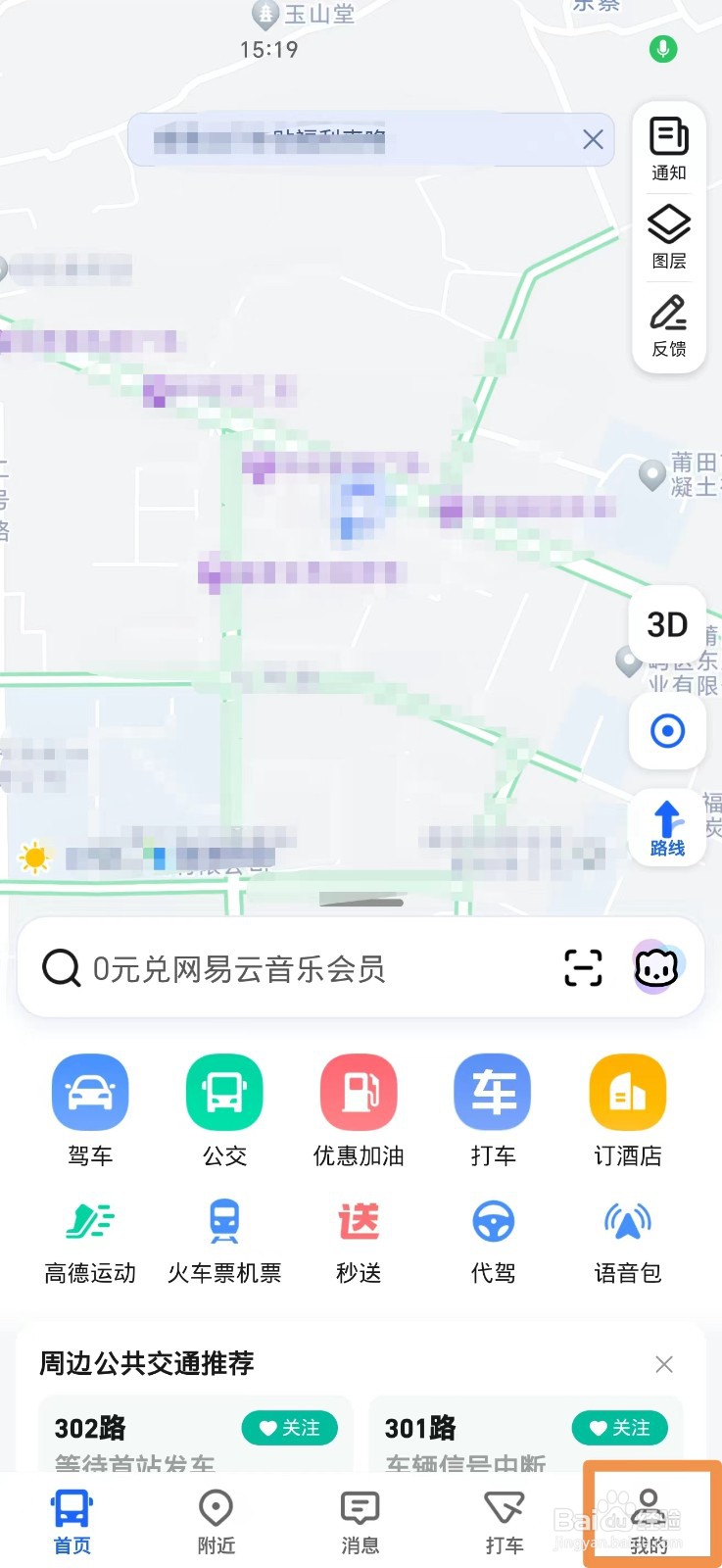The width and height of the screenshot is (722, 1568).
Task: Tap the 反馈 feedback icon
Action: pos(667,323)
